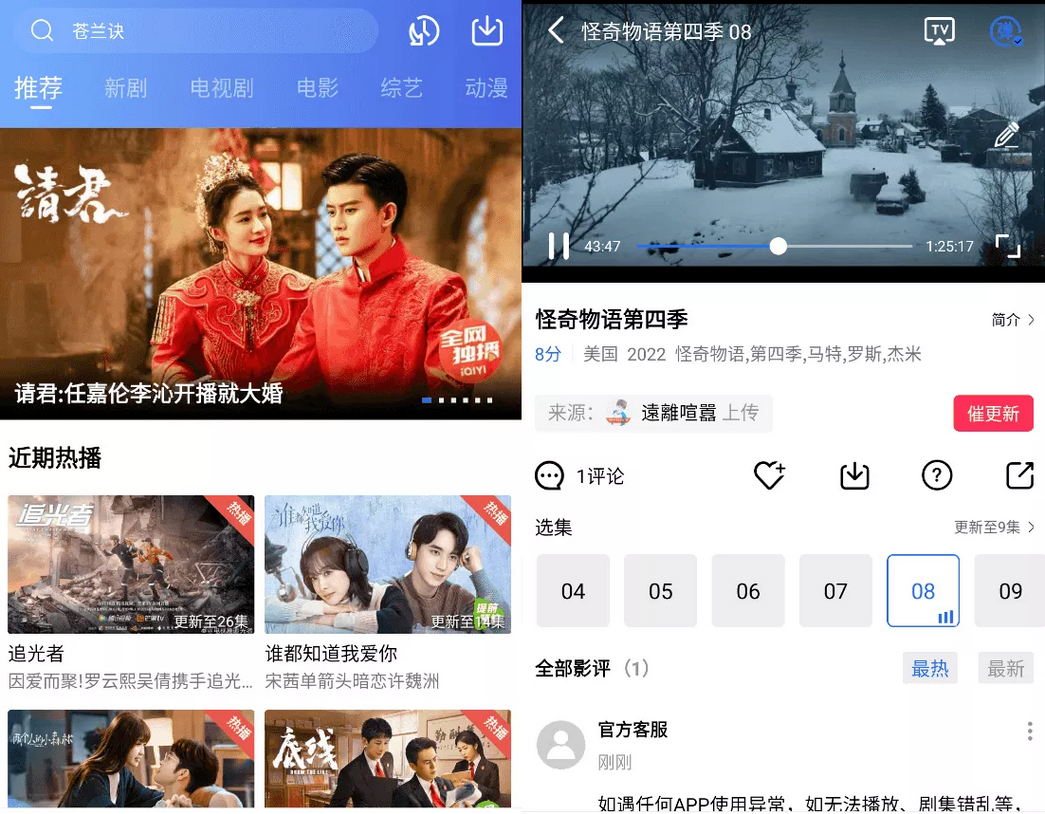1045x814 pixels.
Task: Select episode 09
Action: point(1010,591)
